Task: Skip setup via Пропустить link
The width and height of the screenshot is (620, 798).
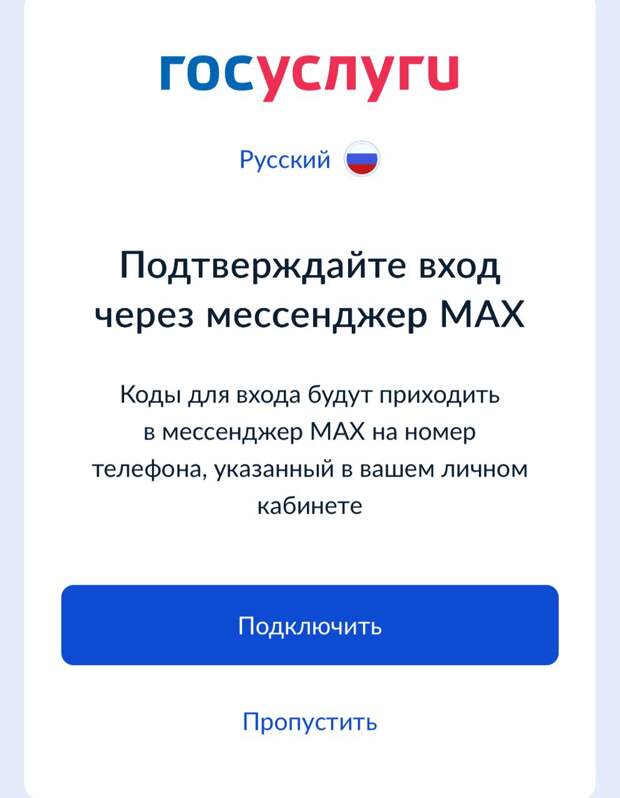Action: point(309,721)
